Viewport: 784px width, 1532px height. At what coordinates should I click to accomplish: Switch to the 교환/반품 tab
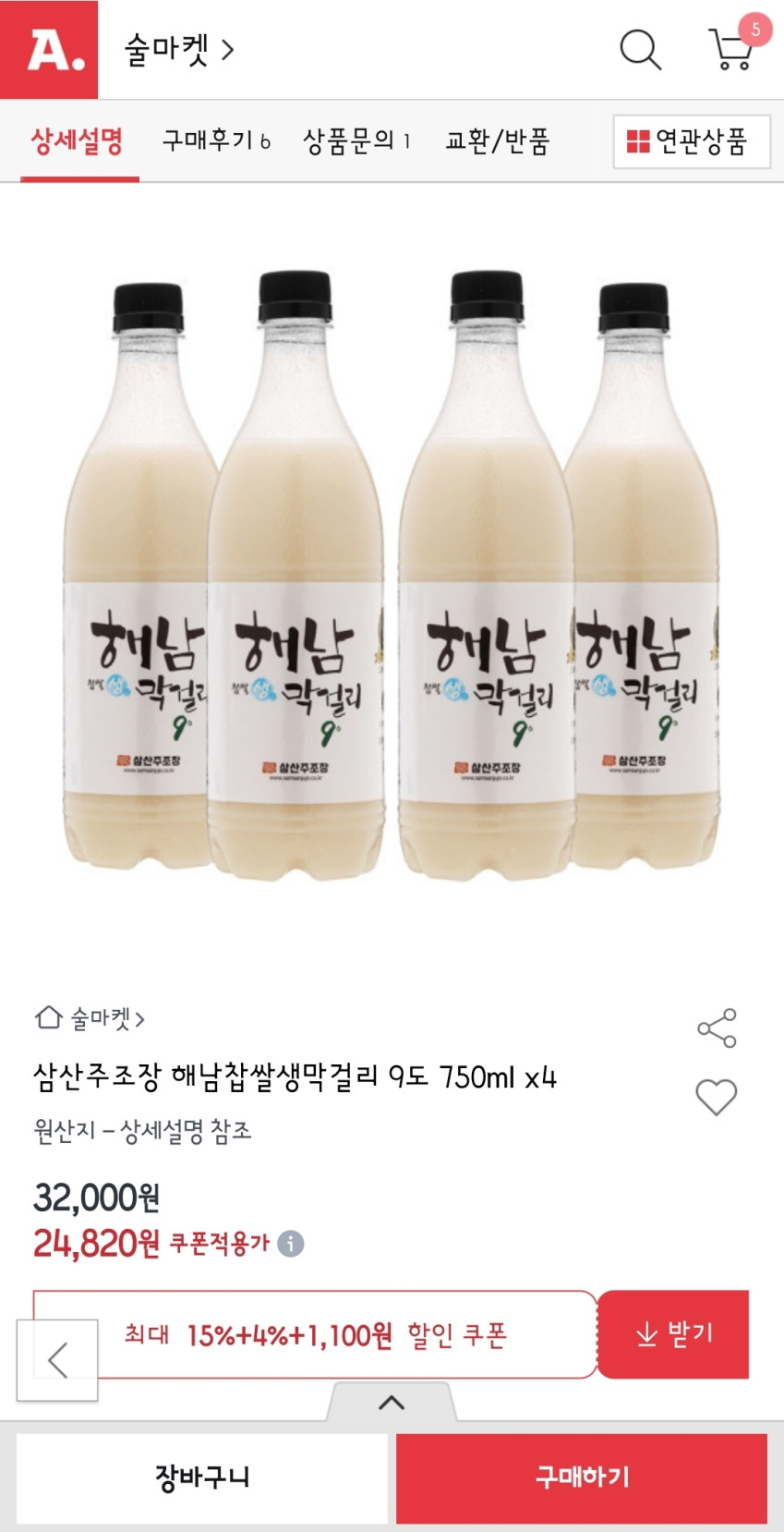click(x=497, y=141)
